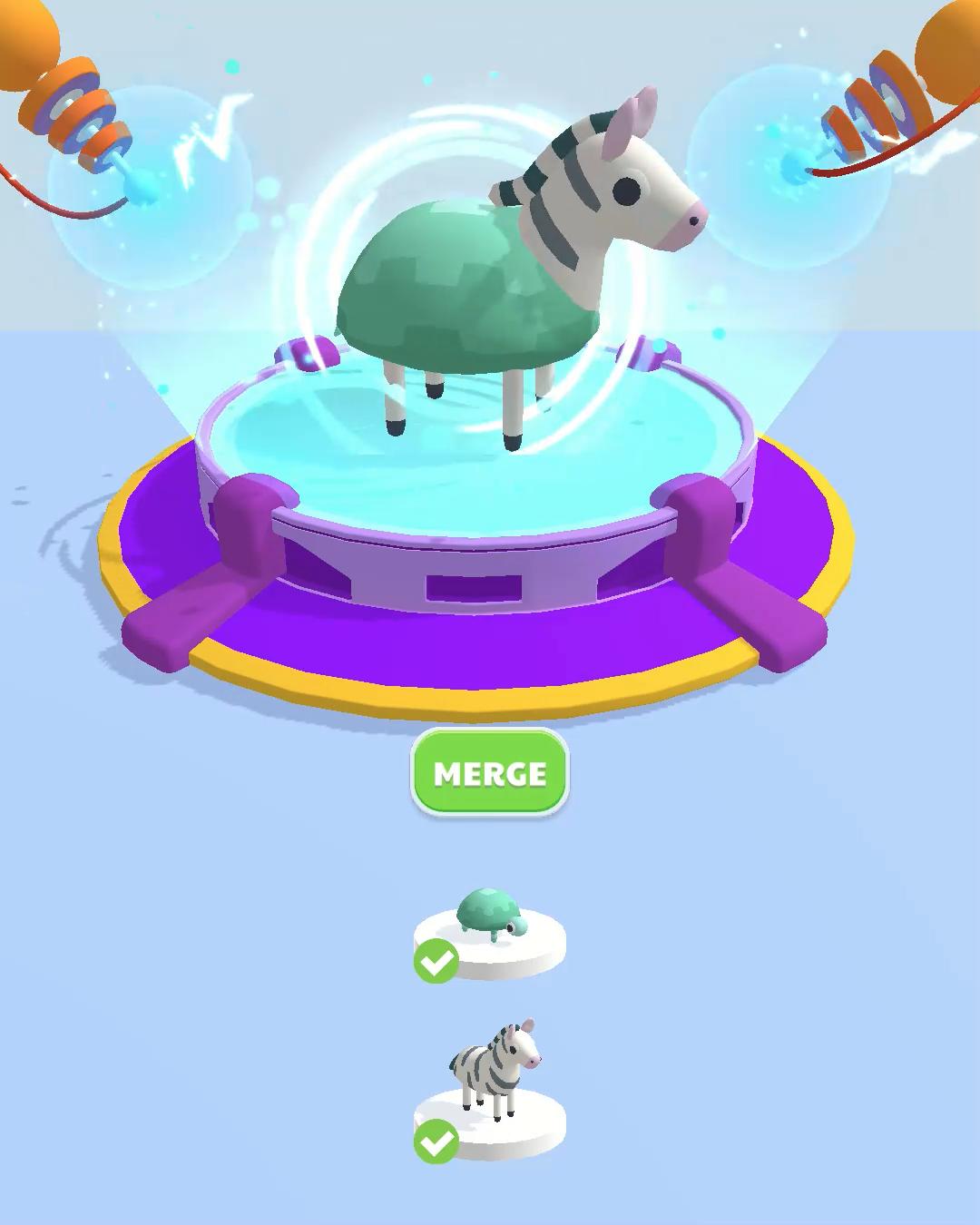Tap the green MERGE button
This screenshot has width=980, height=1225.
(490, 772)
